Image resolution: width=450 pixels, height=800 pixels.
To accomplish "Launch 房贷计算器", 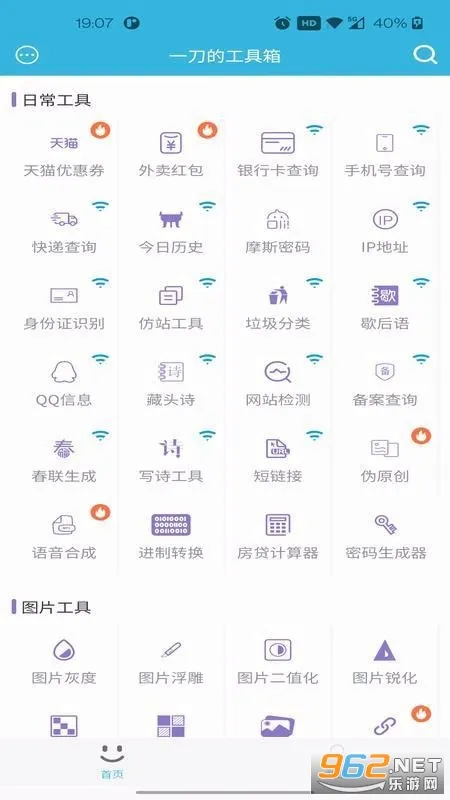I will click(278, 538).
